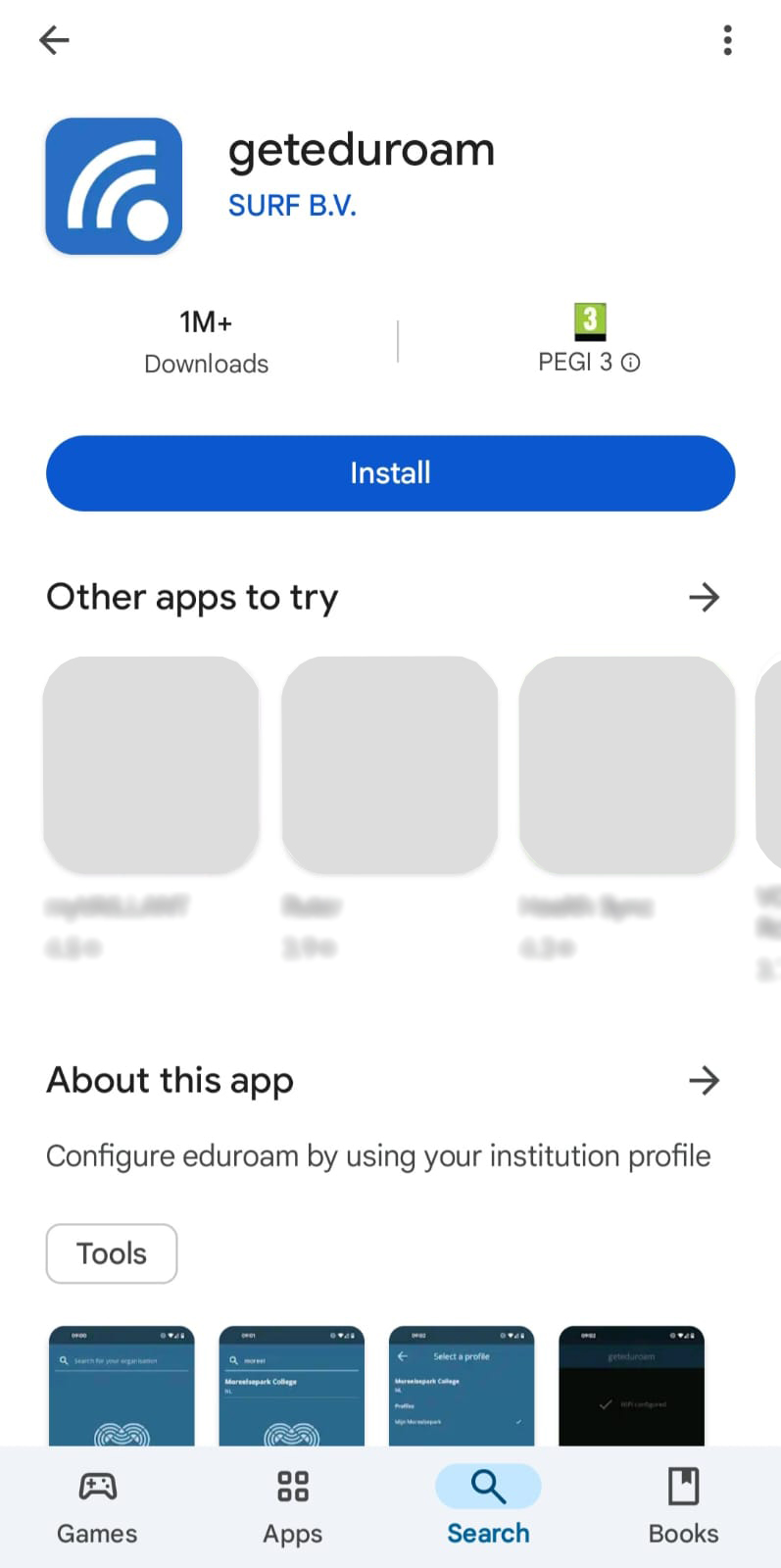Open the dark WiFi configured screenshot
781x1568 pixels.
[631, 1386]
